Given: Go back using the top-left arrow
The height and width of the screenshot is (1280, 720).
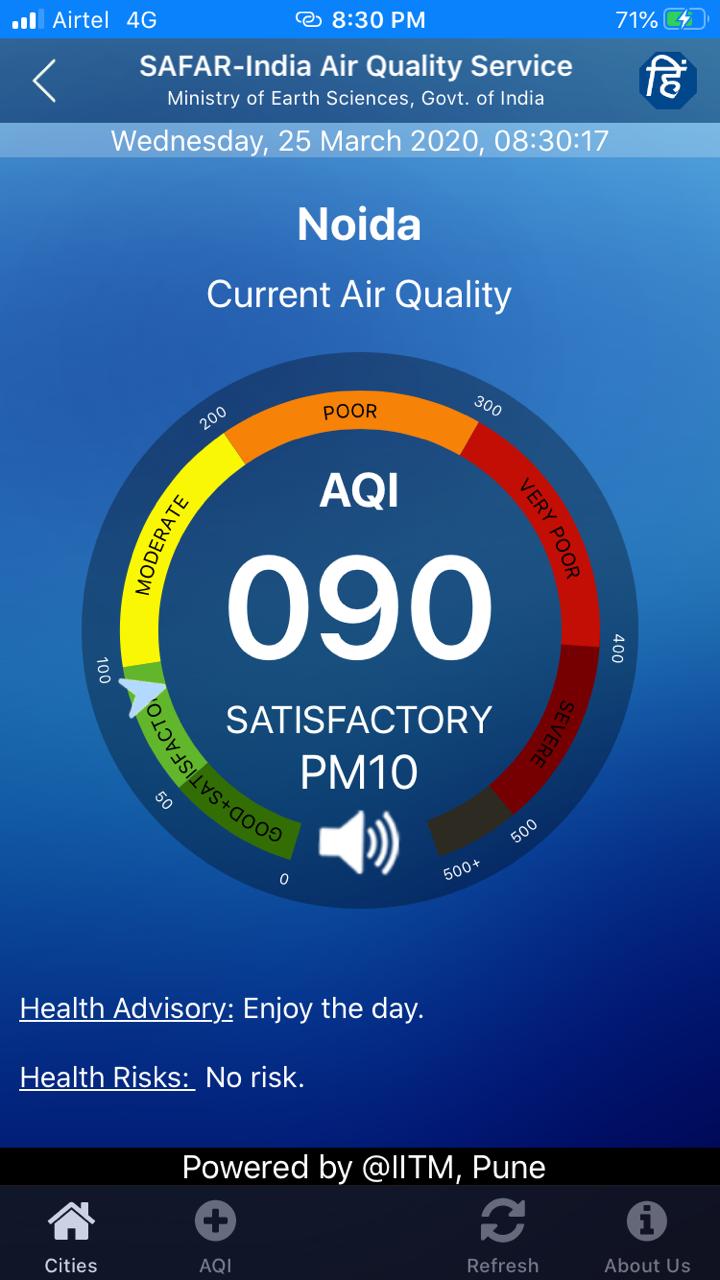Looking at the screenshot, I should [x=44, y=81].
